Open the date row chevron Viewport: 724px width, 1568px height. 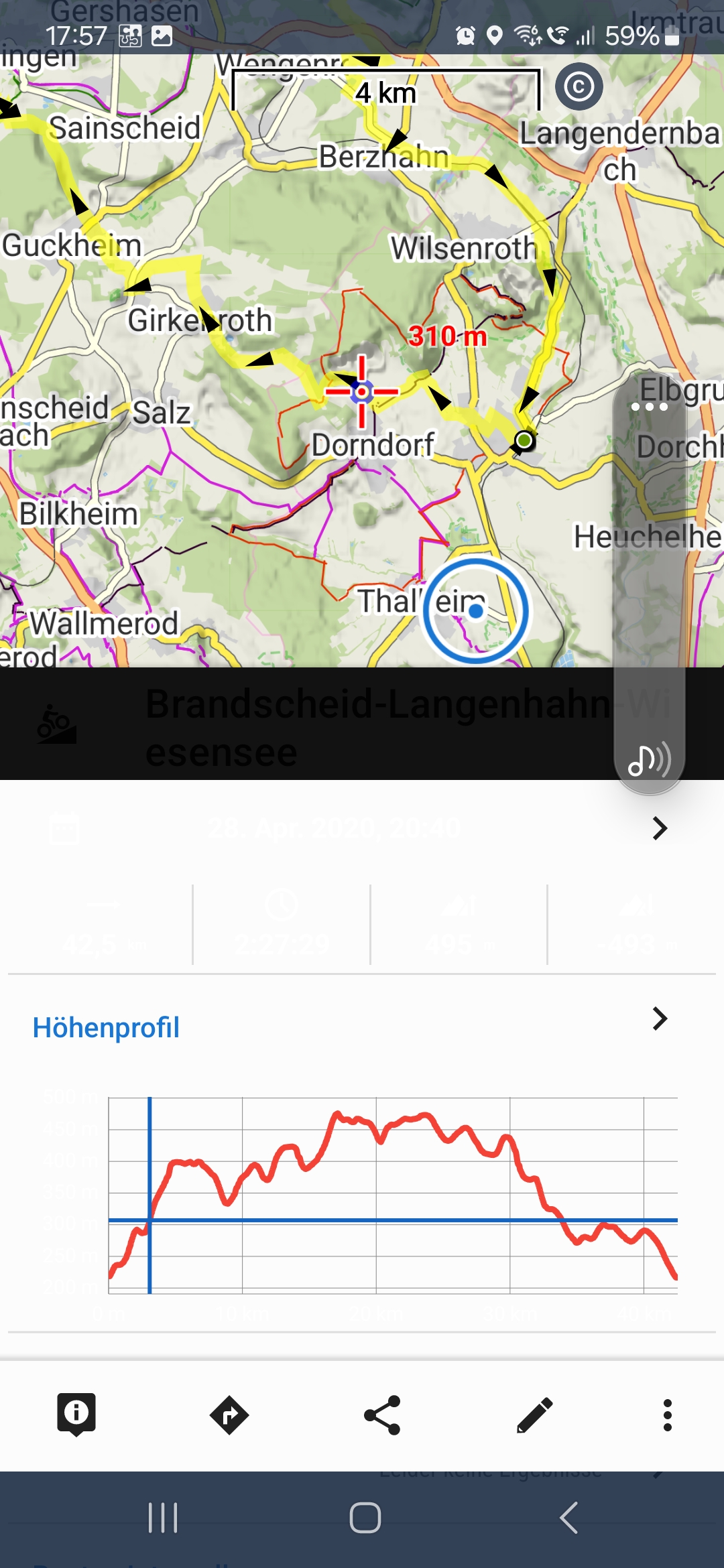point(660,828)
